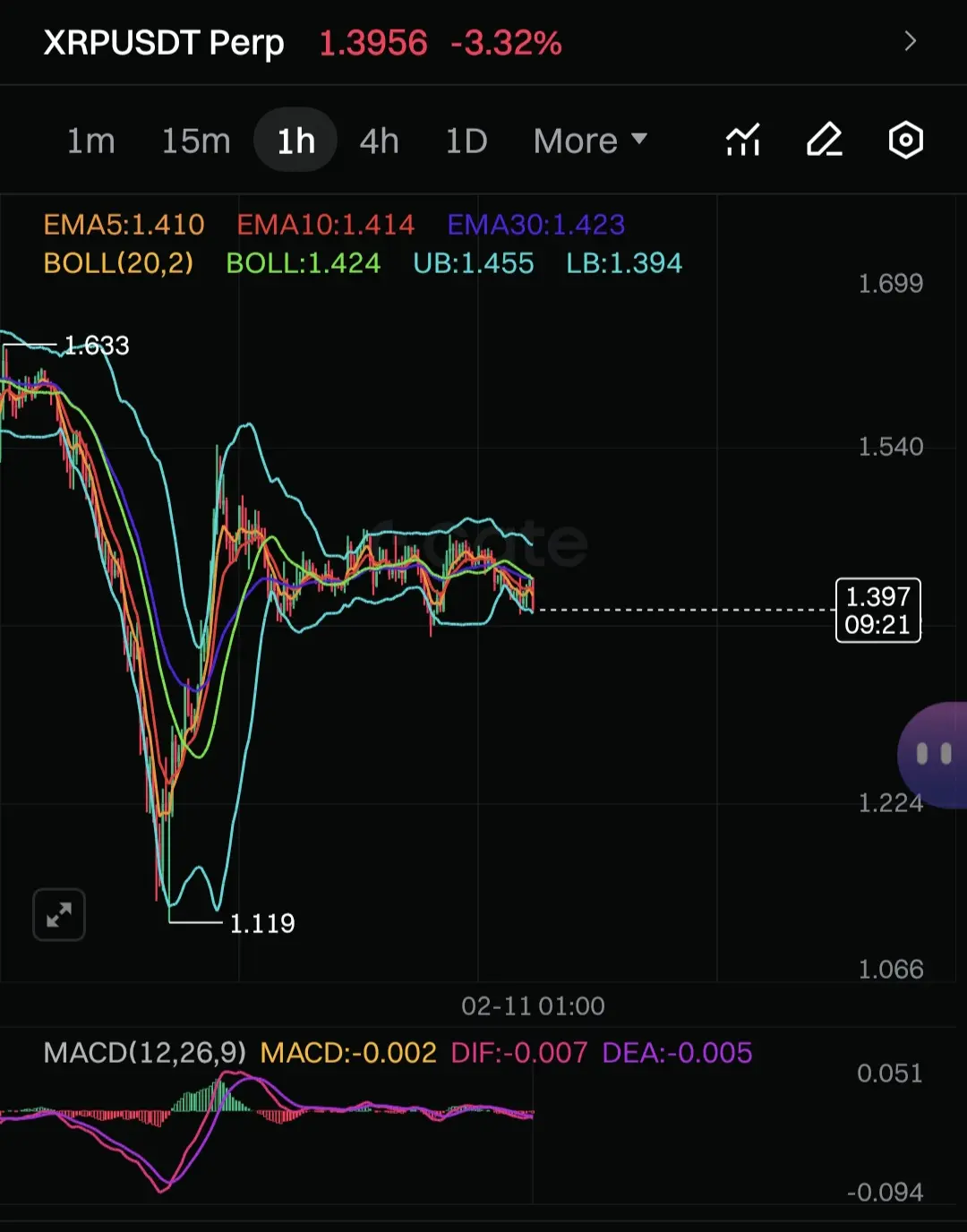Open the drawing tools pencil

825,141
